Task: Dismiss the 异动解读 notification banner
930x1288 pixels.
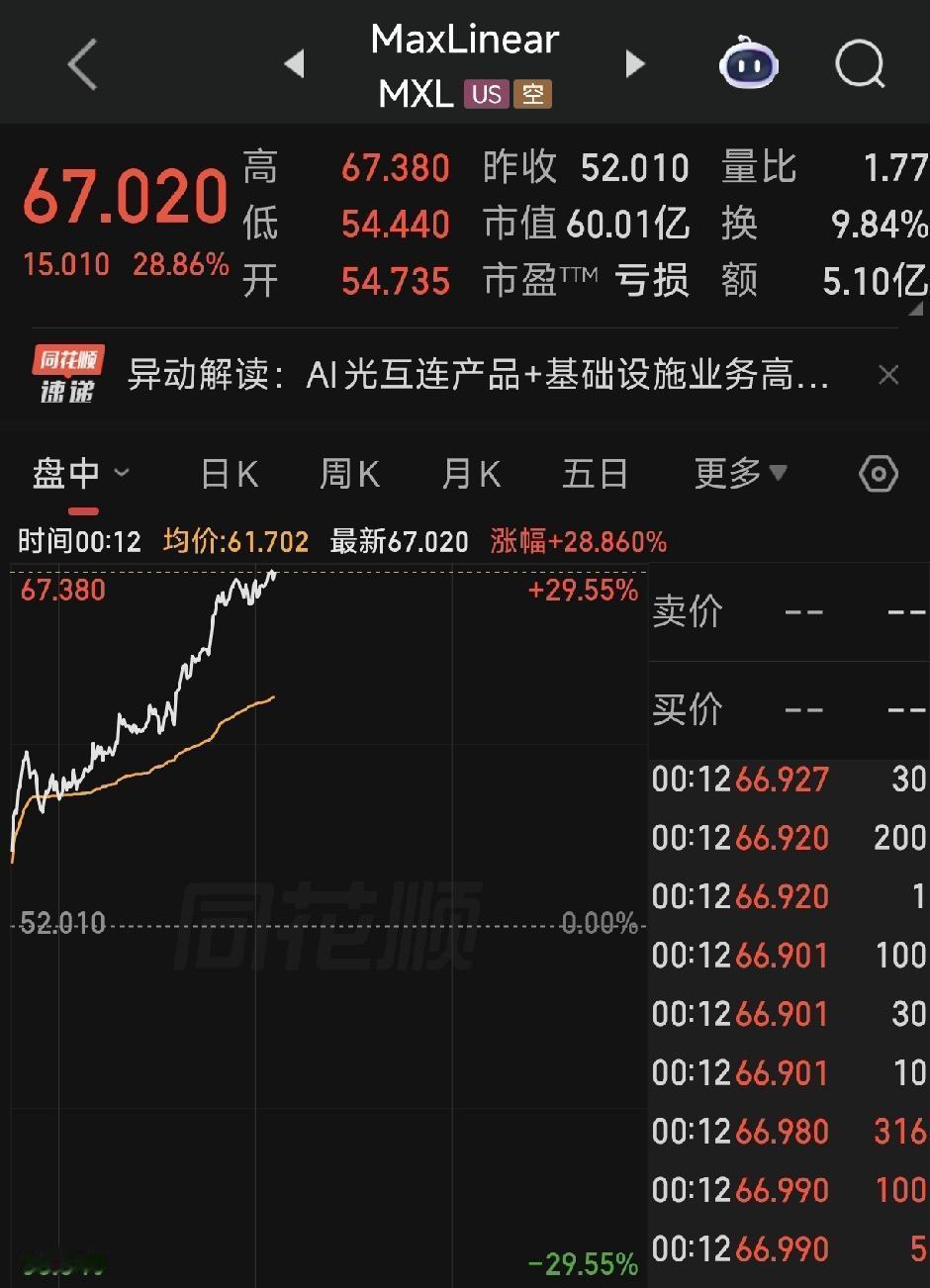Action: pyautogui.click(x=889, y=376)
